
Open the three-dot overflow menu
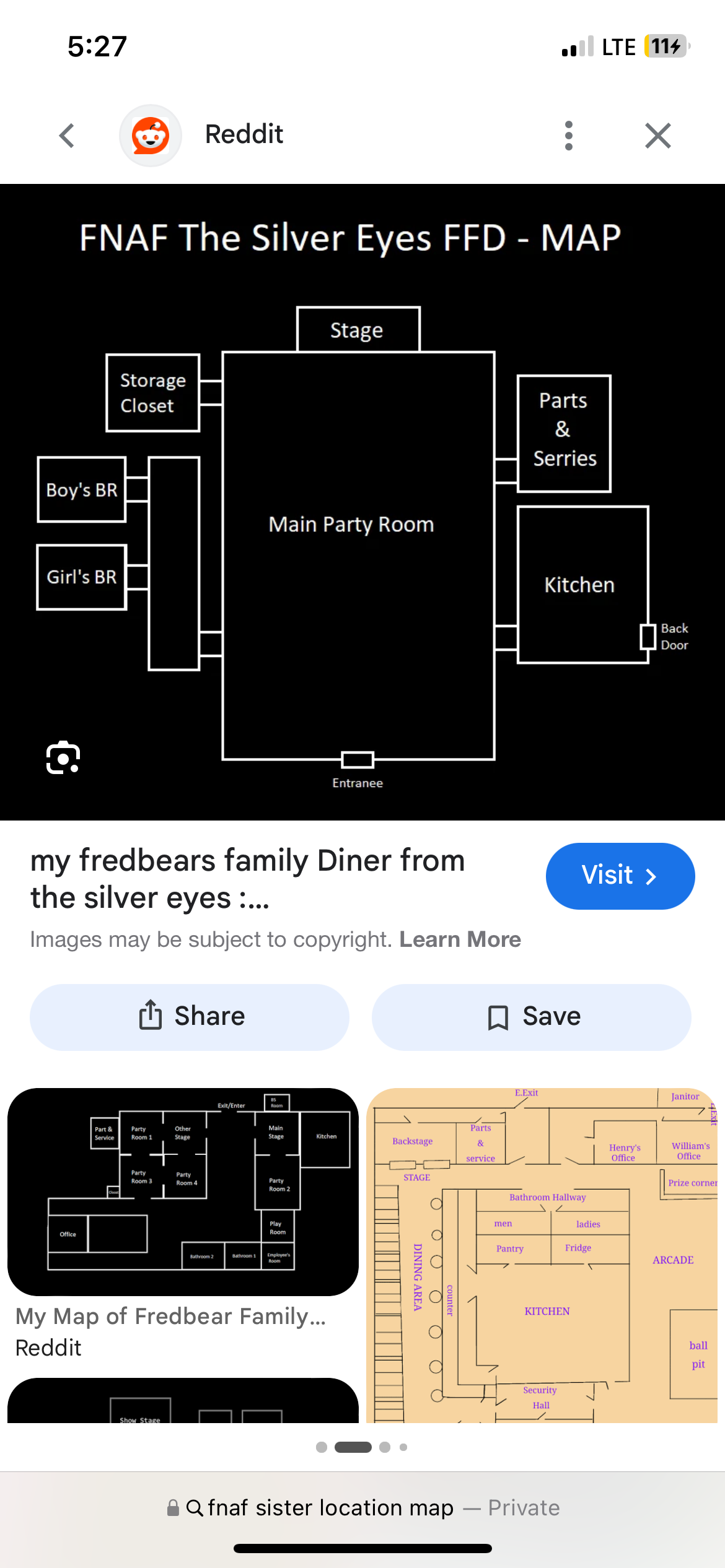(568, 136)
